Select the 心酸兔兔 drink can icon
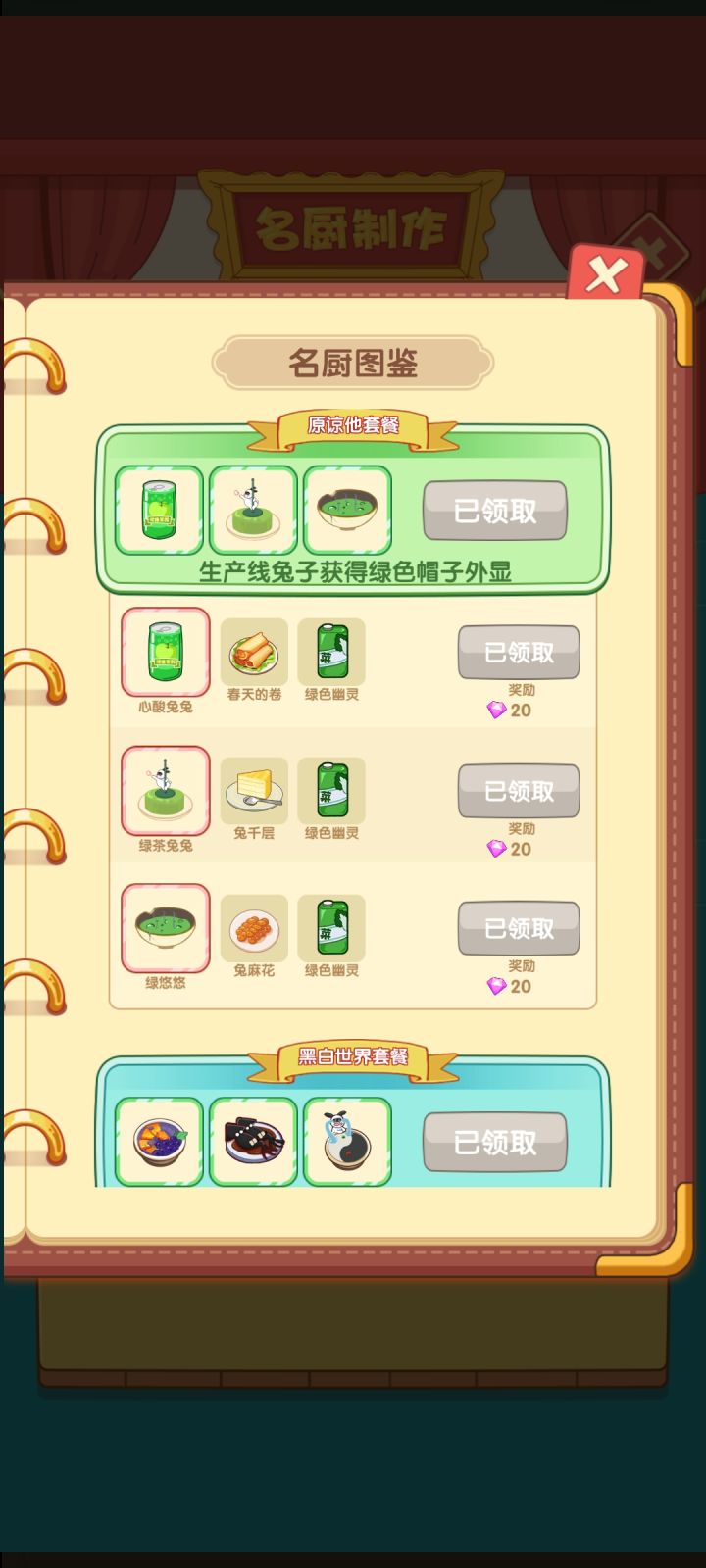Image resolution: width=706 pixels, height=1568 pixels. 165,652
